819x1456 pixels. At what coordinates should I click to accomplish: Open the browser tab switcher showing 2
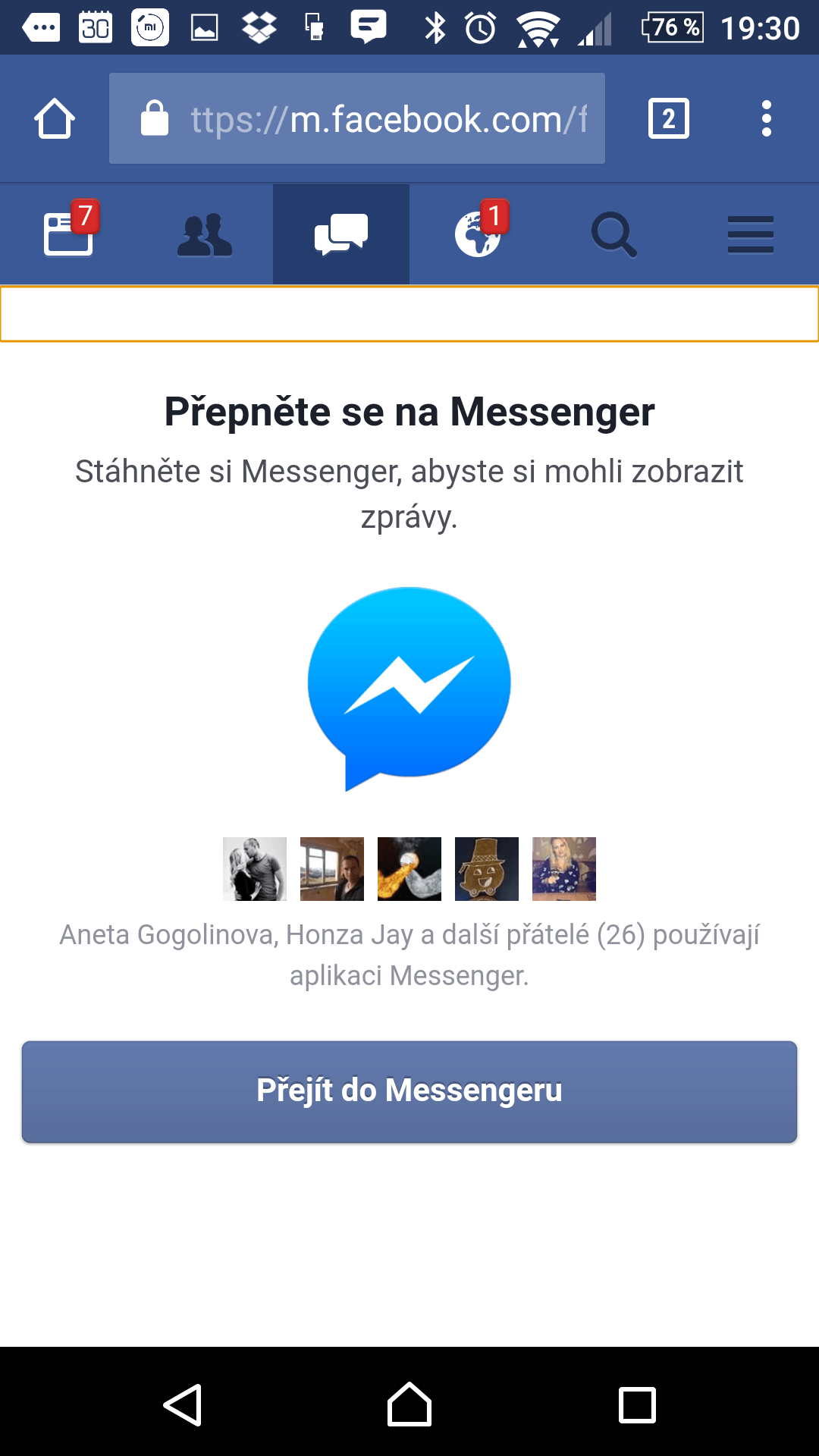pyautogui.click(x=669, y=119)
